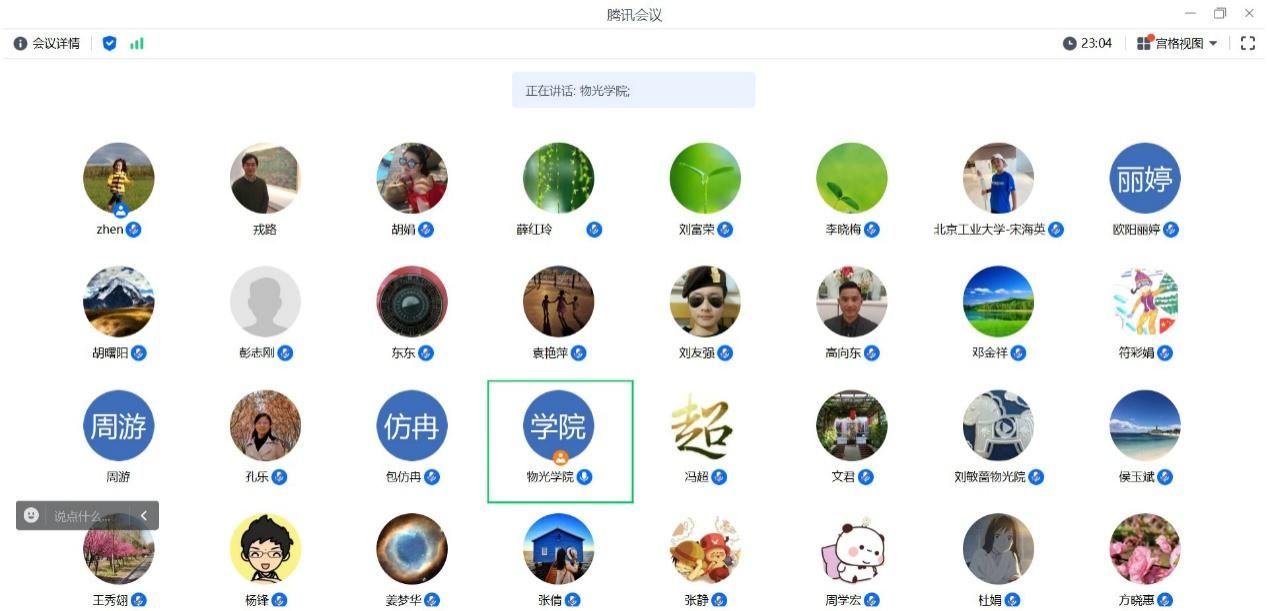Open participant 刘友强's tile

(705, 302)
